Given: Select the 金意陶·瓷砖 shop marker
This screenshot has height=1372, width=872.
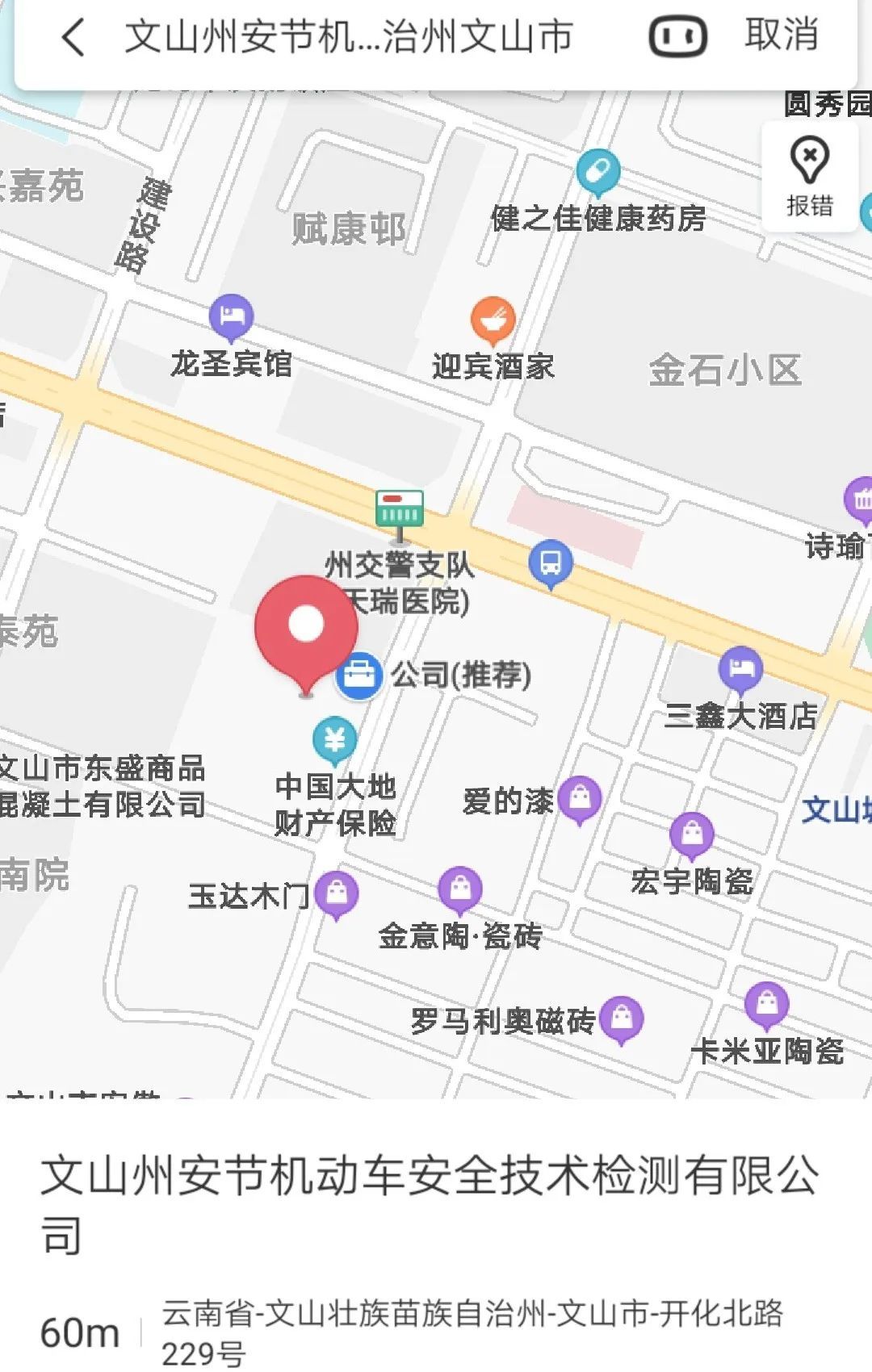Looking at the screenshot, I should [460, 889].
